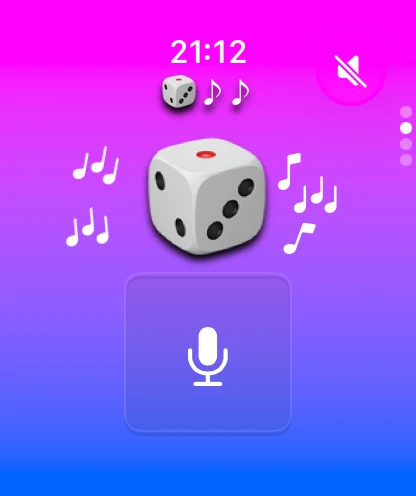
Task: Tap the microphone button to record
Action: 208,353
